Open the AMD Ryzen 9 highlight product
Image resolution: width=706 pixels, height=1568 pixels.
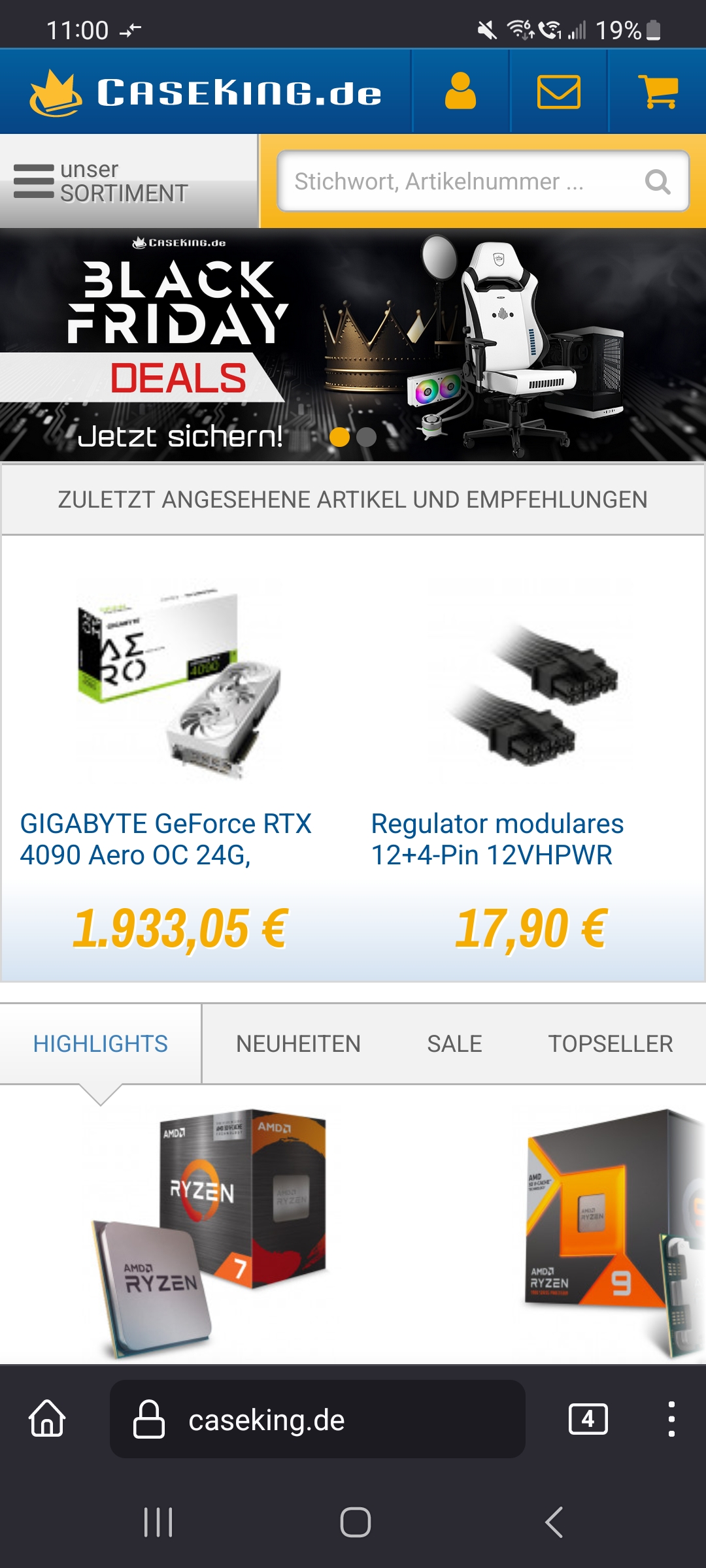tap(608, 1228)
